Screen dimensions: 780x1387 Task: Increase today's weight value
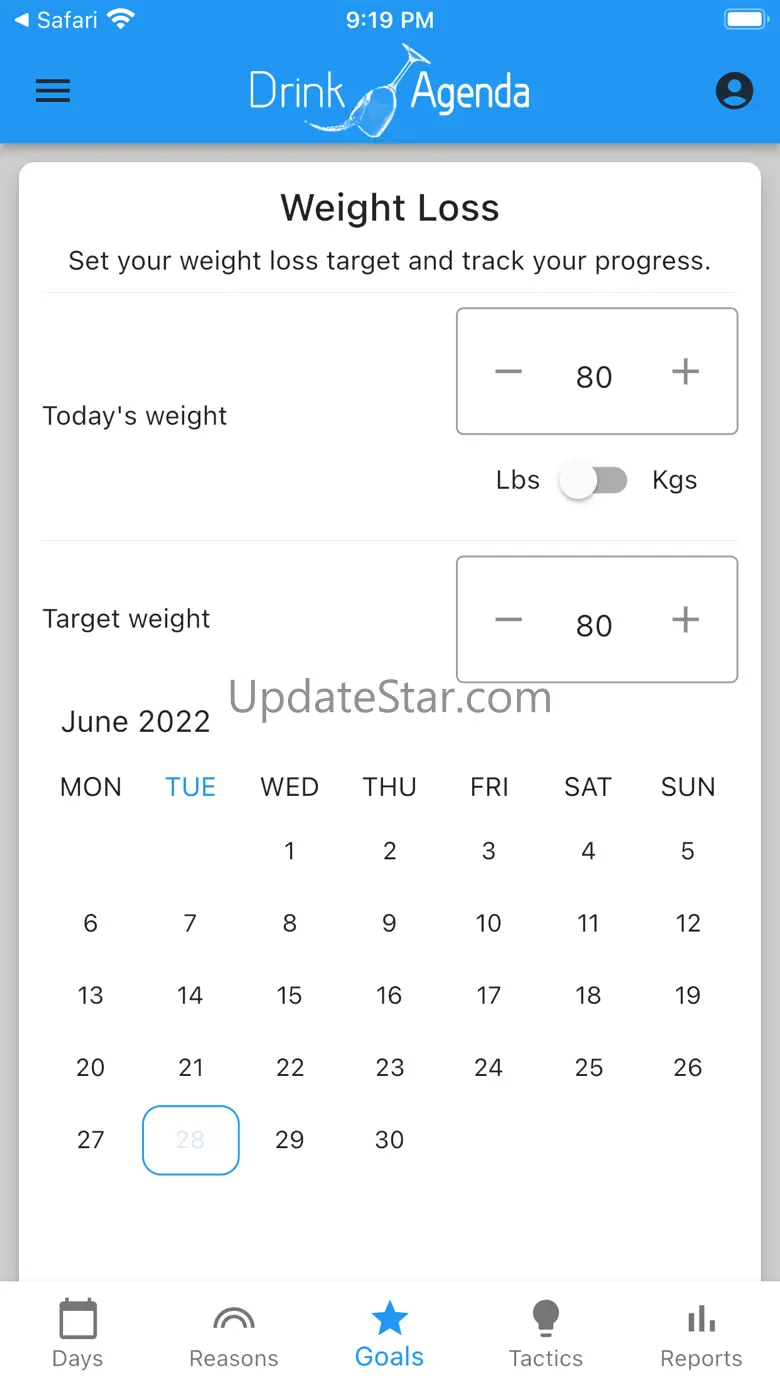[685, 373]
